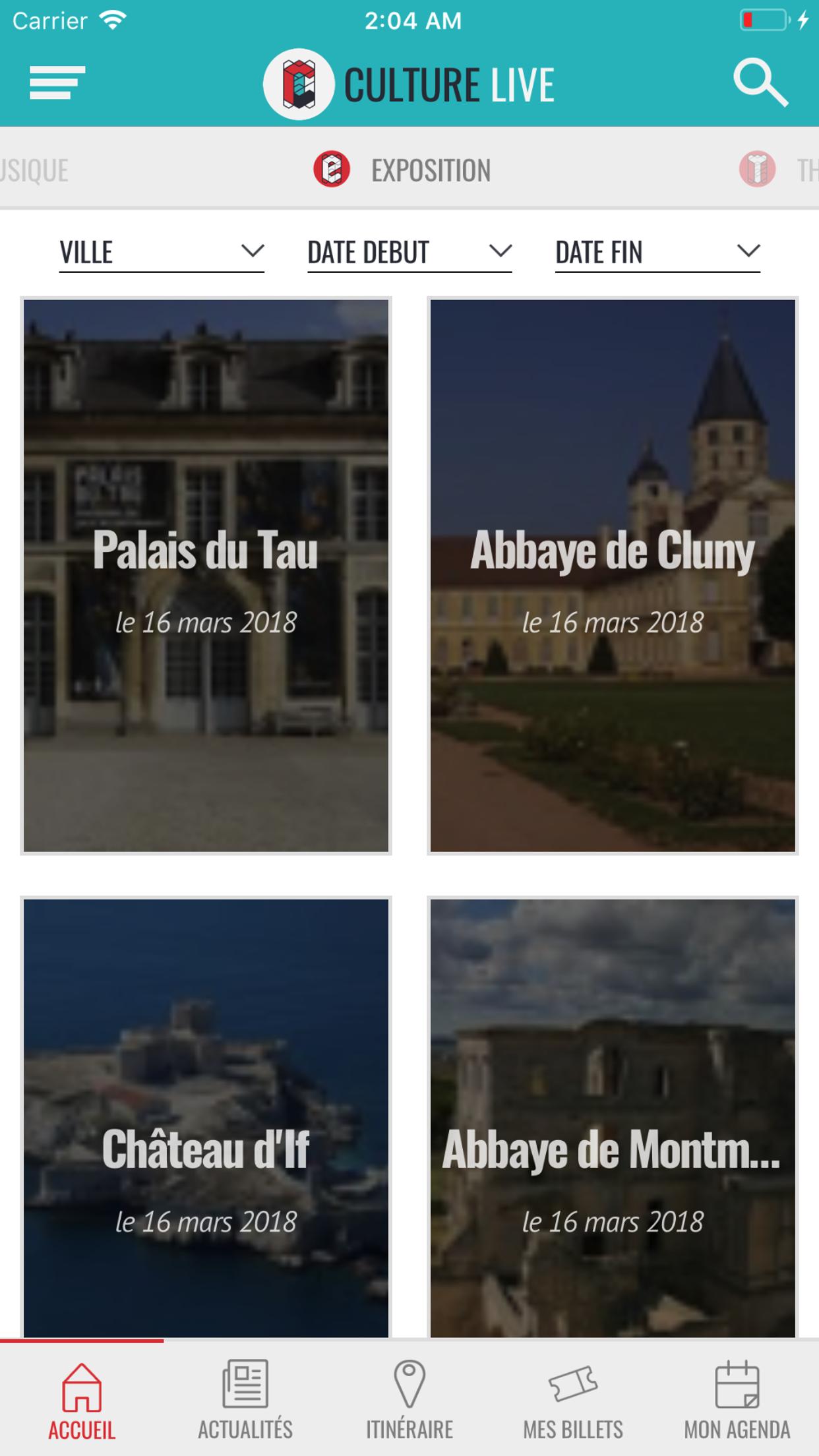The image size is (819, 1456).
Task: Open the Mes Billets tab
Action: [x=573, y=1399]
